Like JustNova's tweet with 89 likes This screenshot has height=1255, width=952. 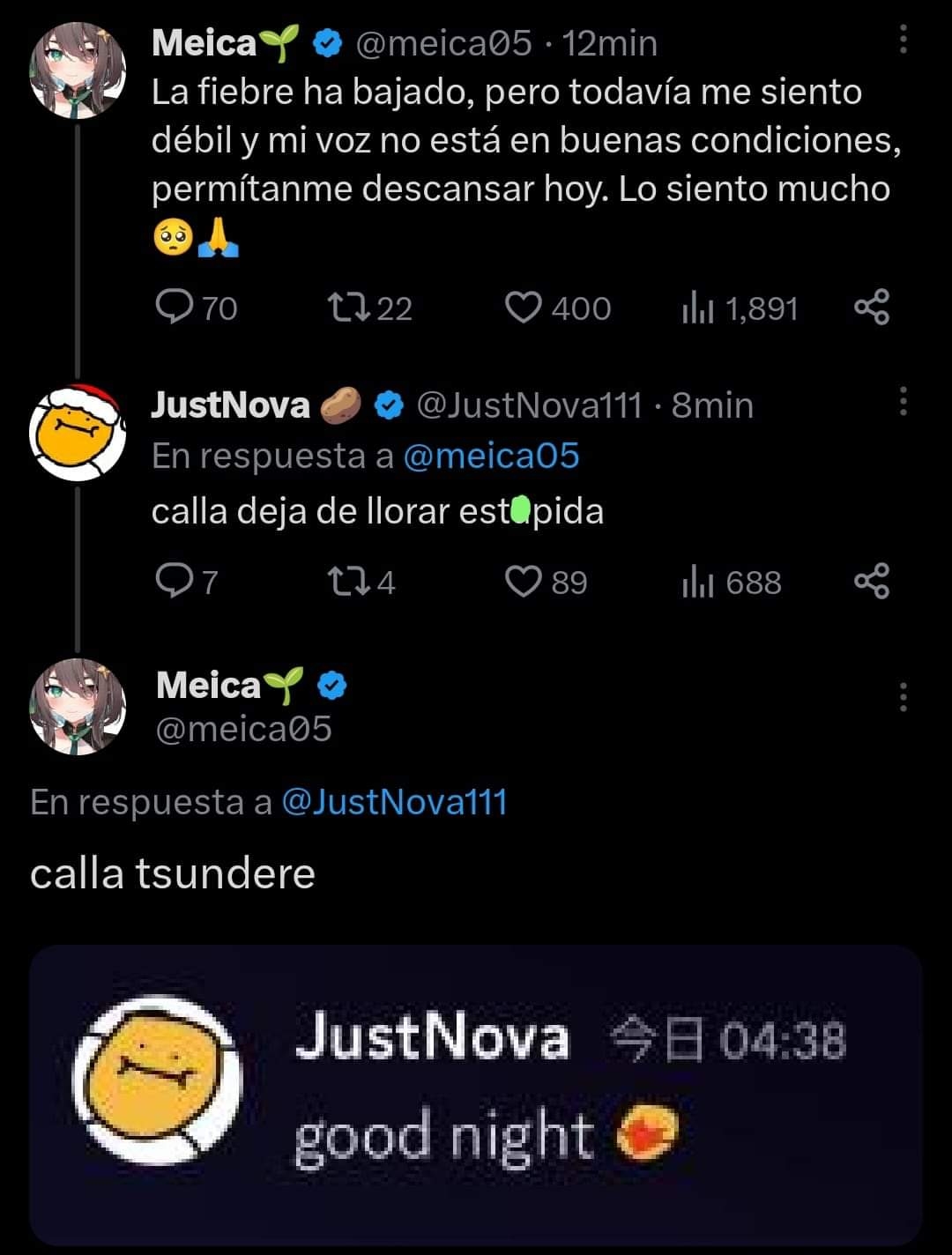click(524, 582)
